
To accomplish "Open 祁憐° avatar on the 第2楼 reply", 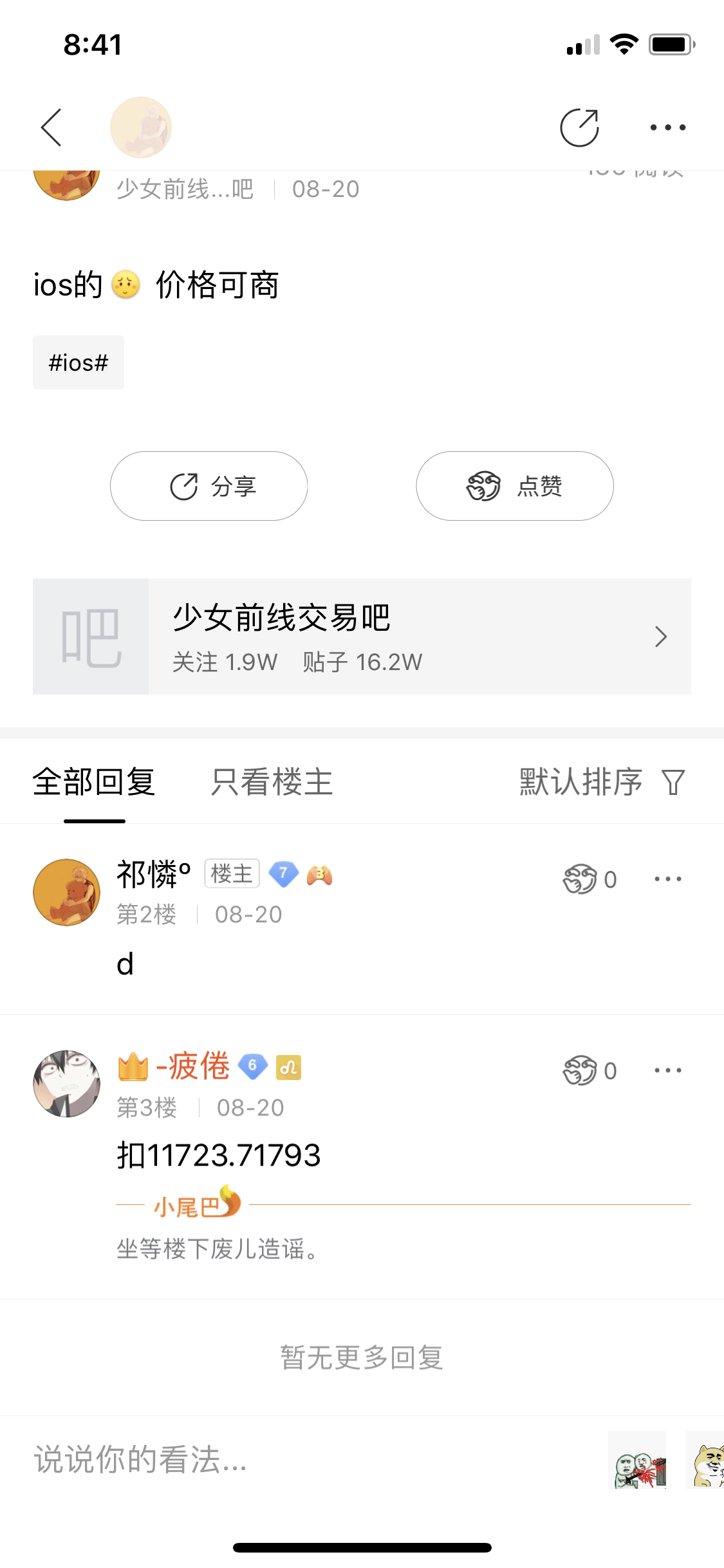I will (66, 892).
